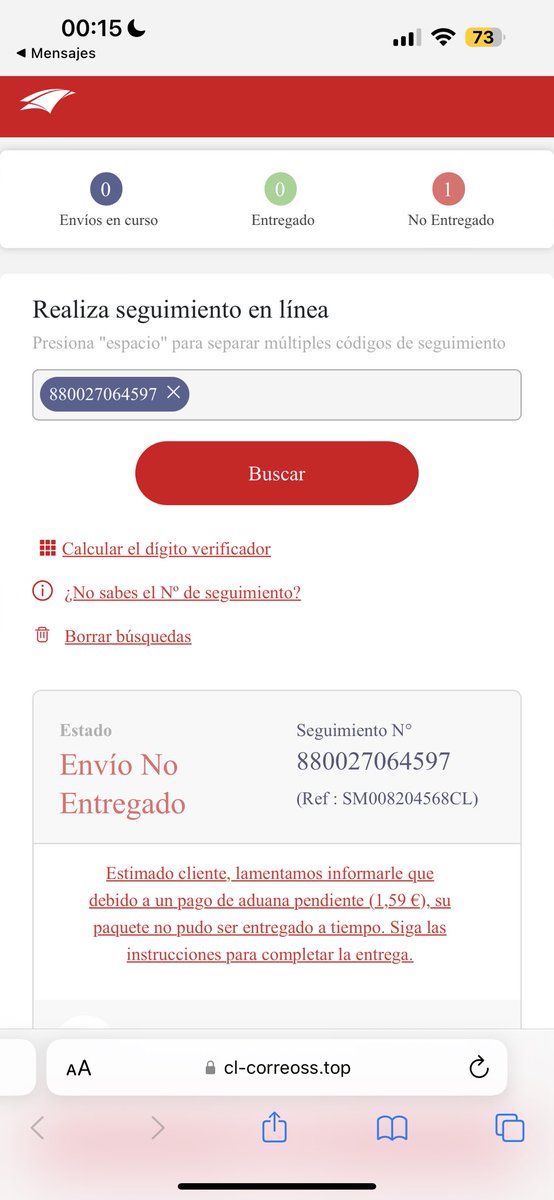This screenshot has width=554, height=1200.
Task: Remove the 880027064597 tracking code chip
Action: point(173,393)
